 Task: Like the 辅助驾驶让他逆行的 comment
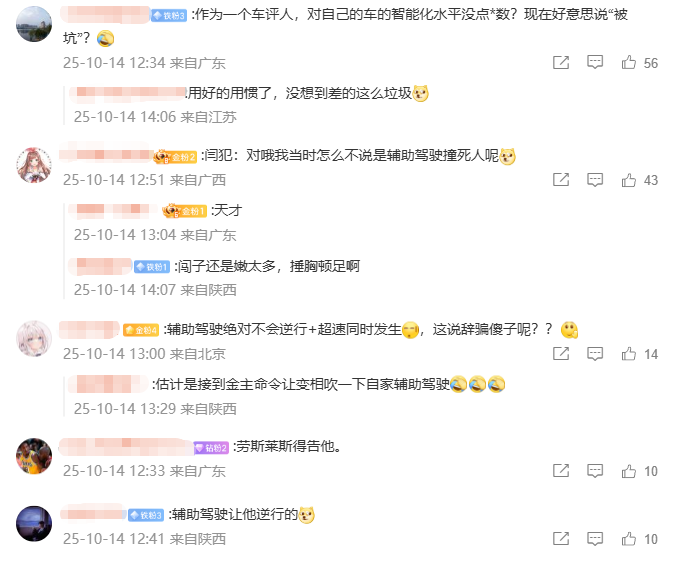click(629, 539)
